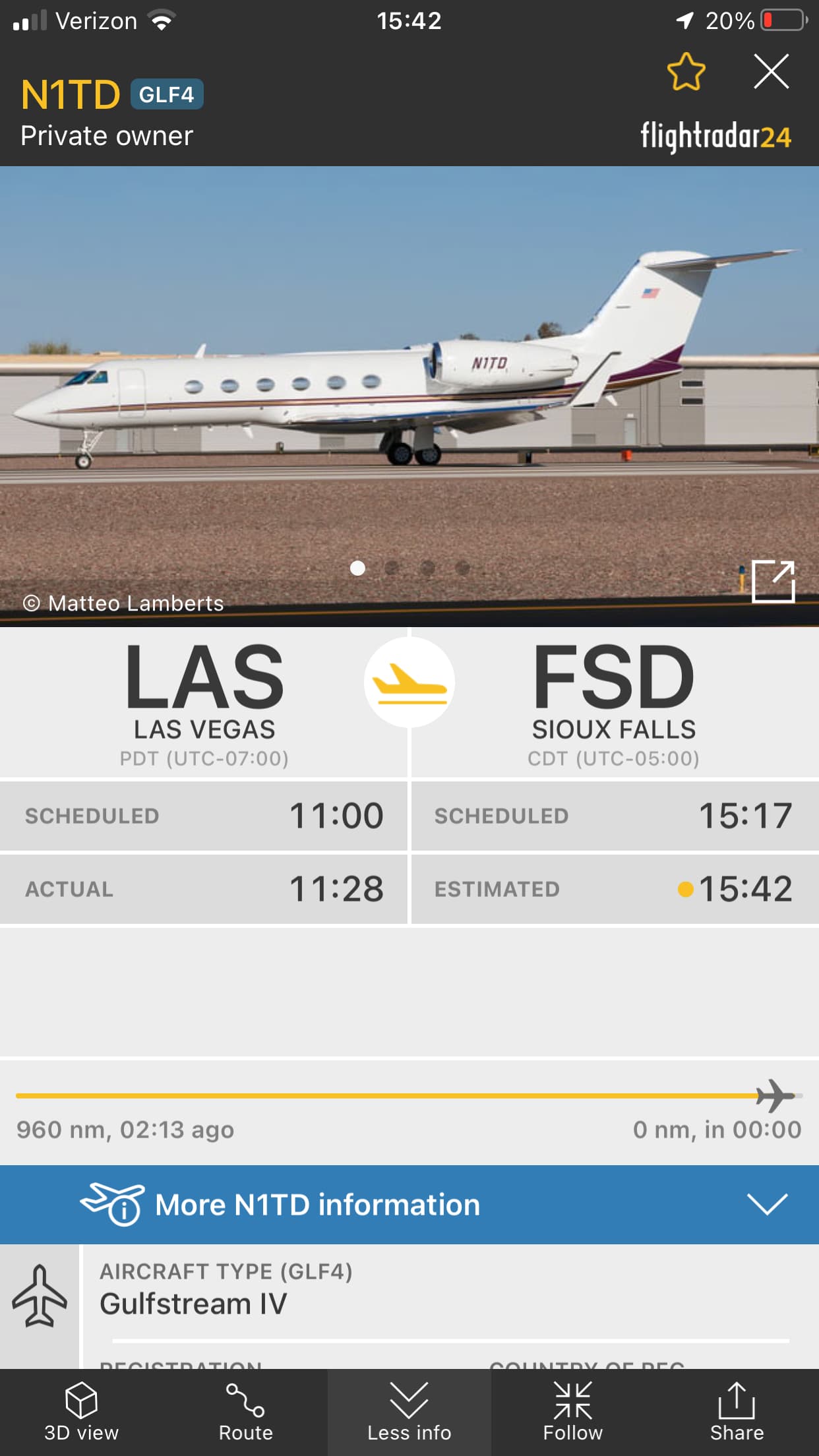The image size is (819, 1456).
Task: Open the 3D view
Action: pos(81,1412)
